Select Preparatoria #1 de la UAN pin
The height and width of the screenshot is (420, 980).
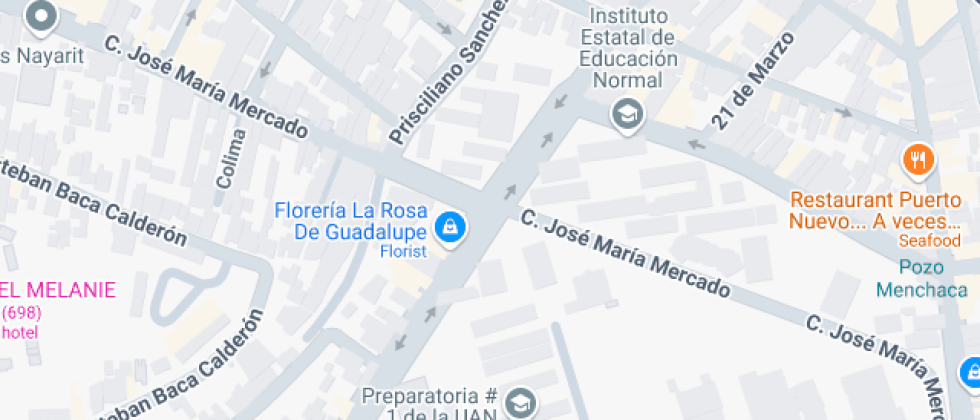tap(520, 403)
